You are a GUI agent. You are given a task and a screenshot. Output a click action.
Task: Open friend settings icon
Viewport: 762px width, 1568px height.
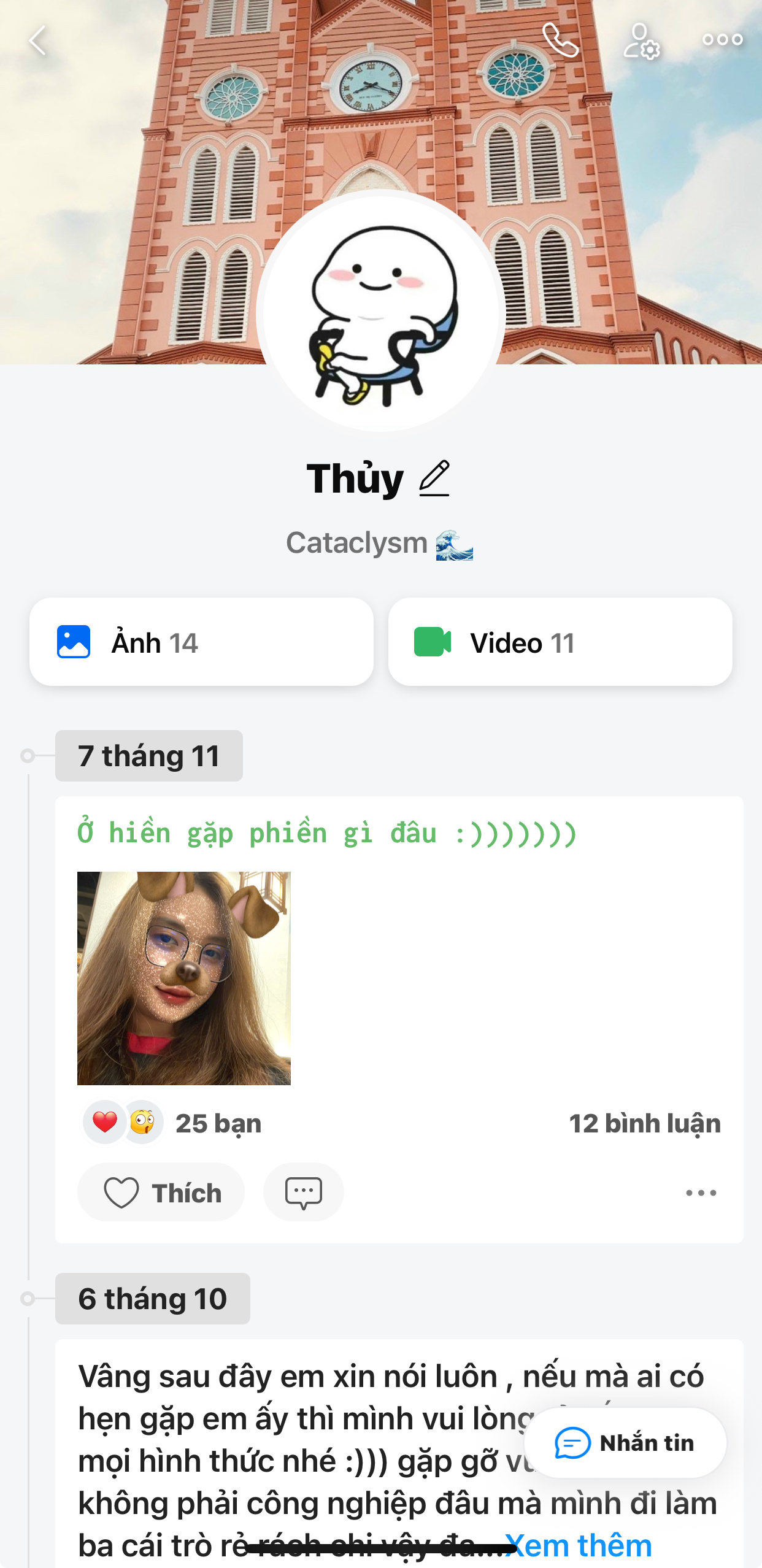pos(641,40)
